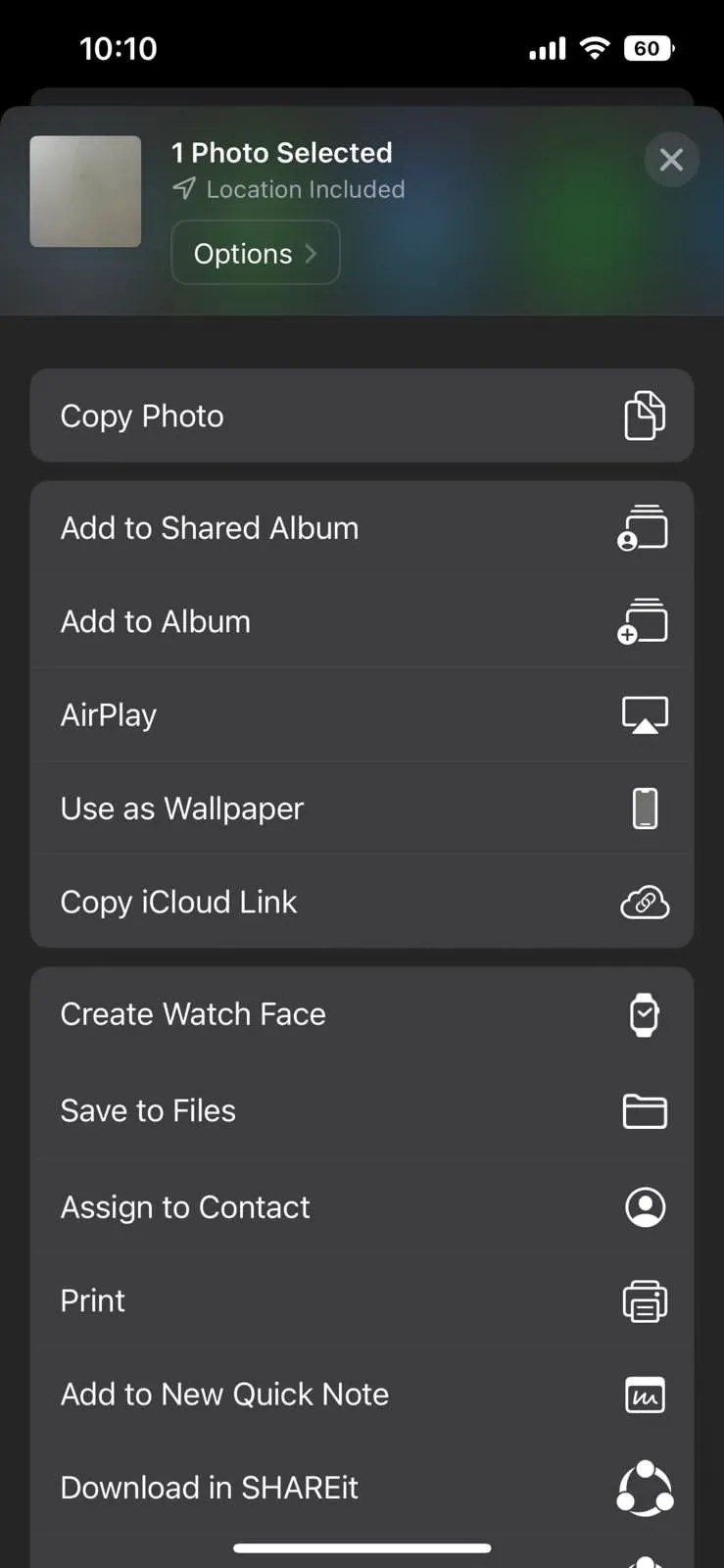Tap the Use as Wallpaper phone icon

pos(645,808)
